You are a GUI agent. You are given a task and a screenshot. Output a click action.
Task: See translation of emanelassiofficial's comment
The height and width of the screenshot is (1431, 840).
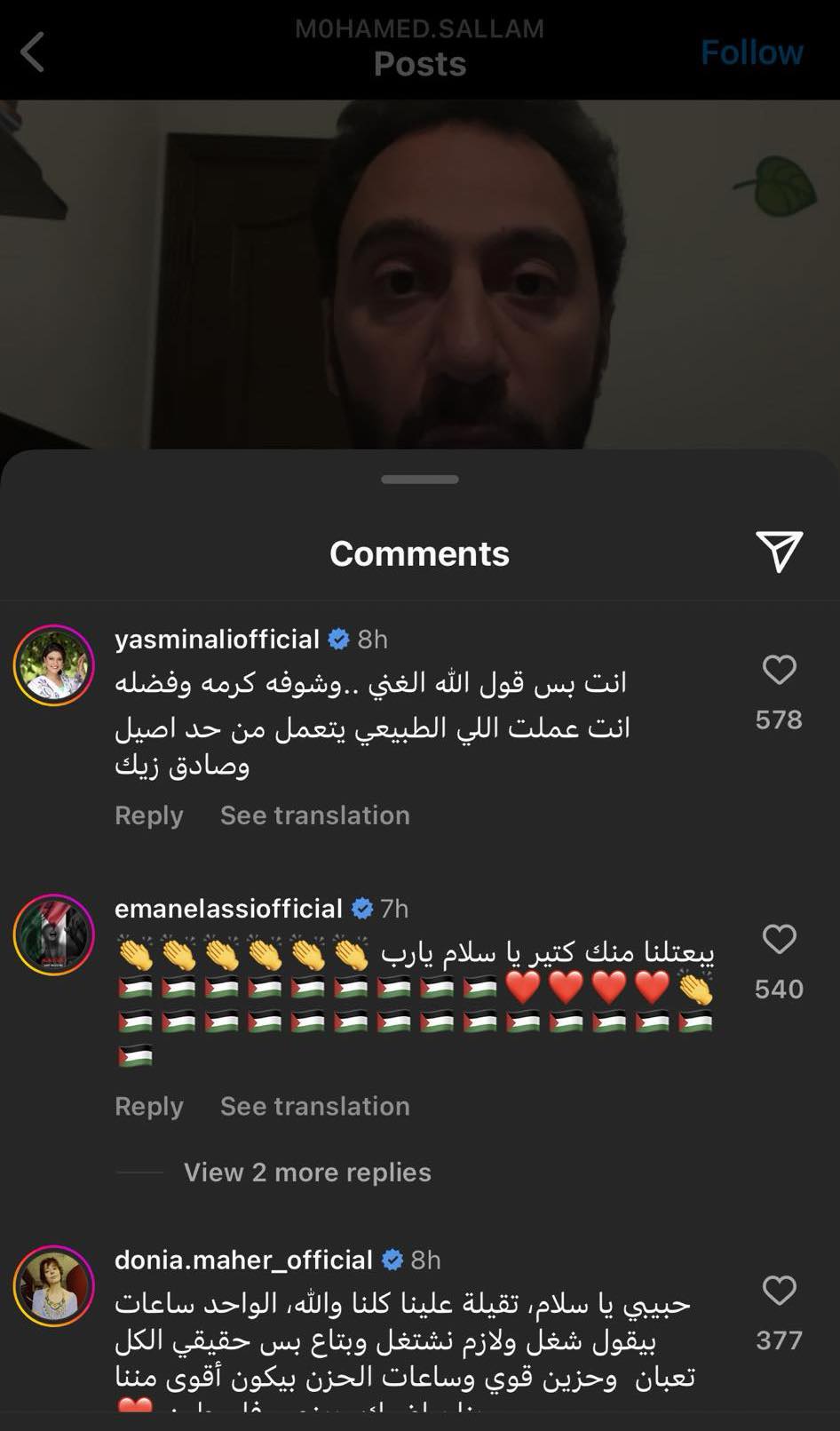coord(314,1107)
